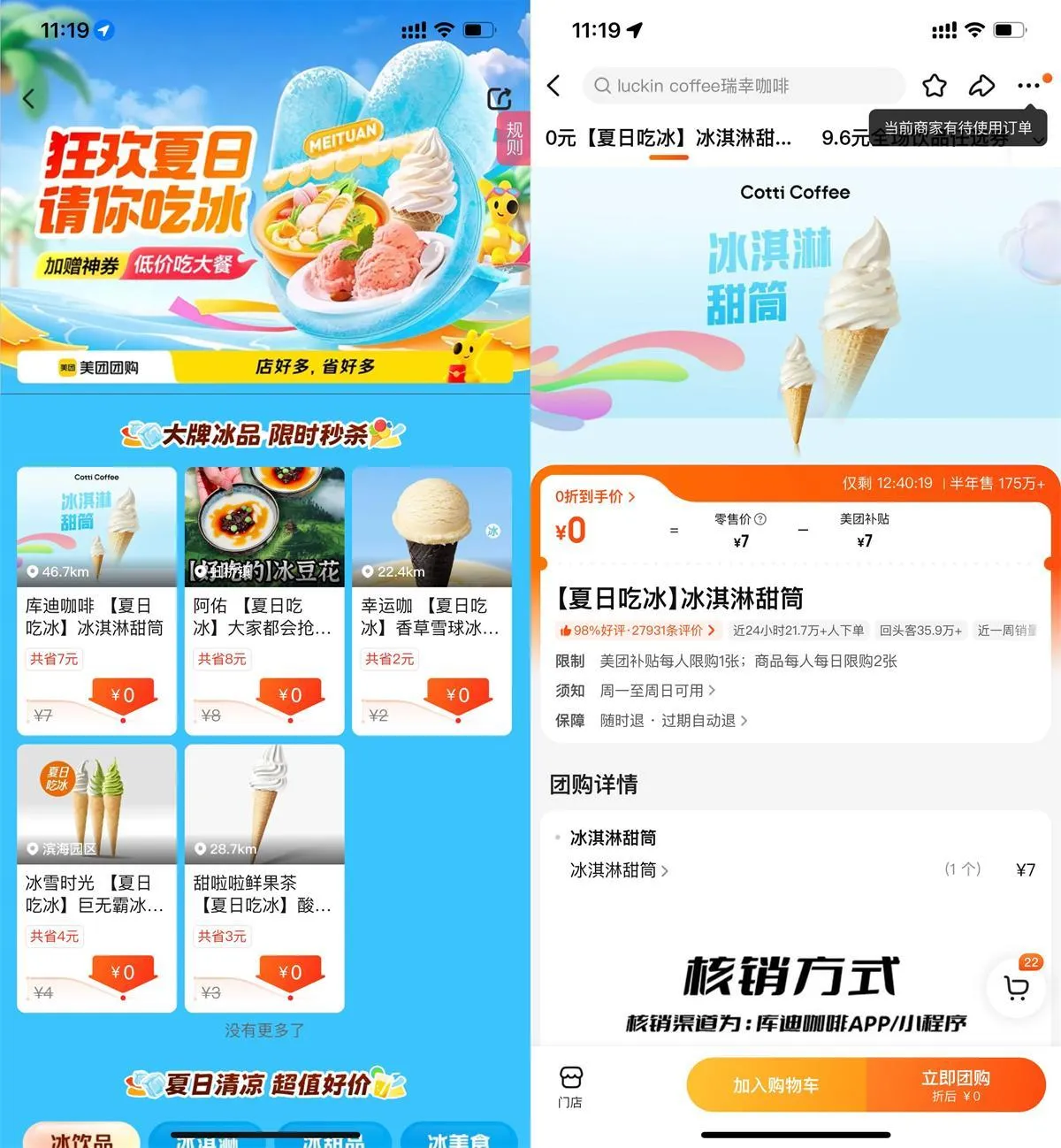Open the three-dot more options menu
The width and height of the screenshot is (1061, 1148).
pyautogui.click(x=1028, y=86)
